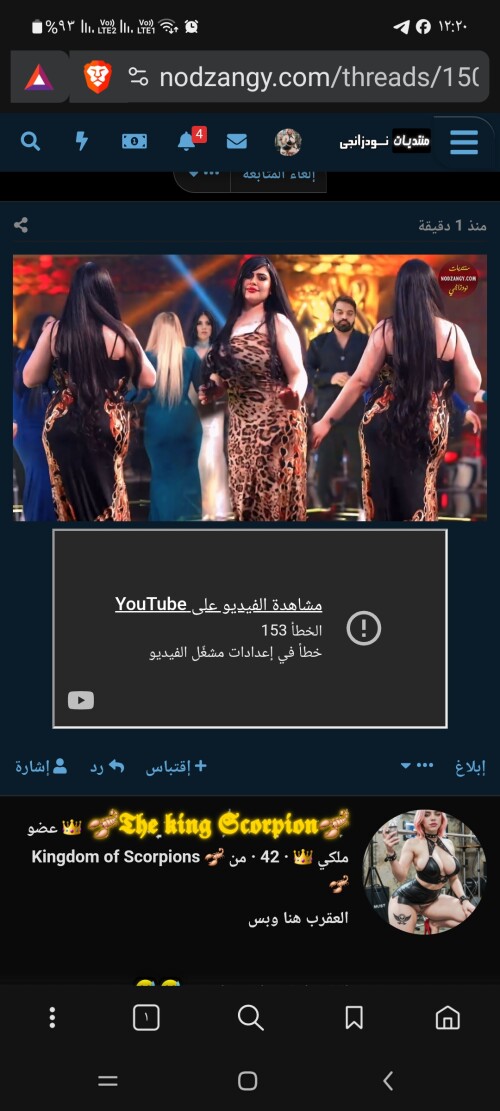Open the money icon in the header
The height and width of the screenshot is (1111, 500).
(x=134, y=142)
